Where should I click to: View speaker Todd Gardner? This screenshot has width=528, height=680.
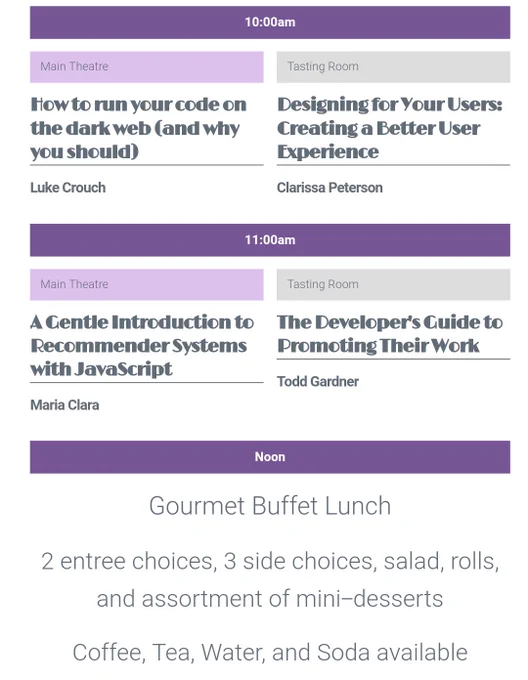pos(318,382)
